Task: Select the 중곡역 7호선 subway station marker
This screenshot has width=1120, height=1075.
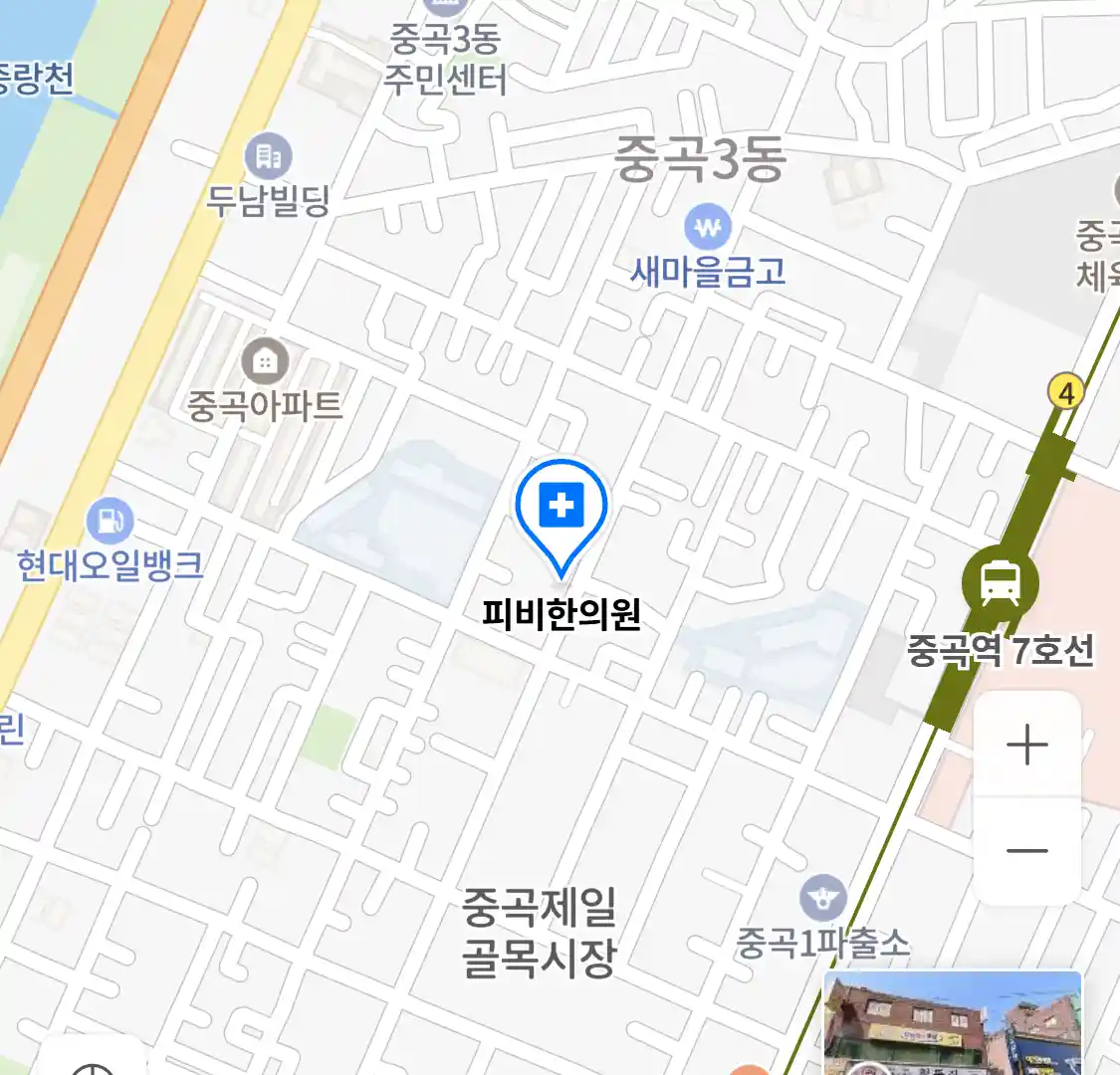Action: pyautogui.click(x=1000, y=582)
